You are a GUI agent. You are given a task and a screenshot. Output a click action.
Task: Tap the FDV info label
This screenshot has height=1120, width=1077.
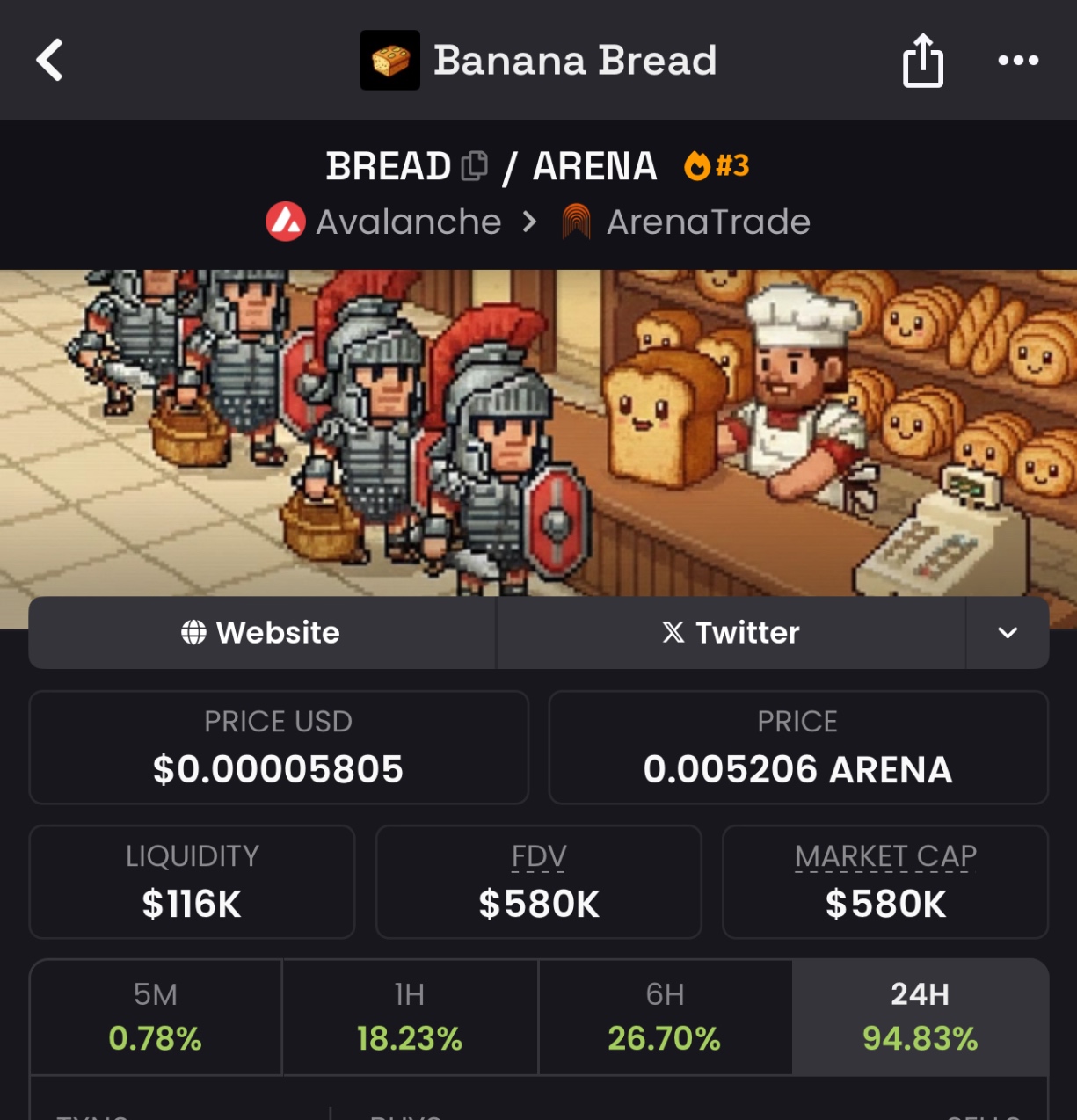tap(539, 856)
